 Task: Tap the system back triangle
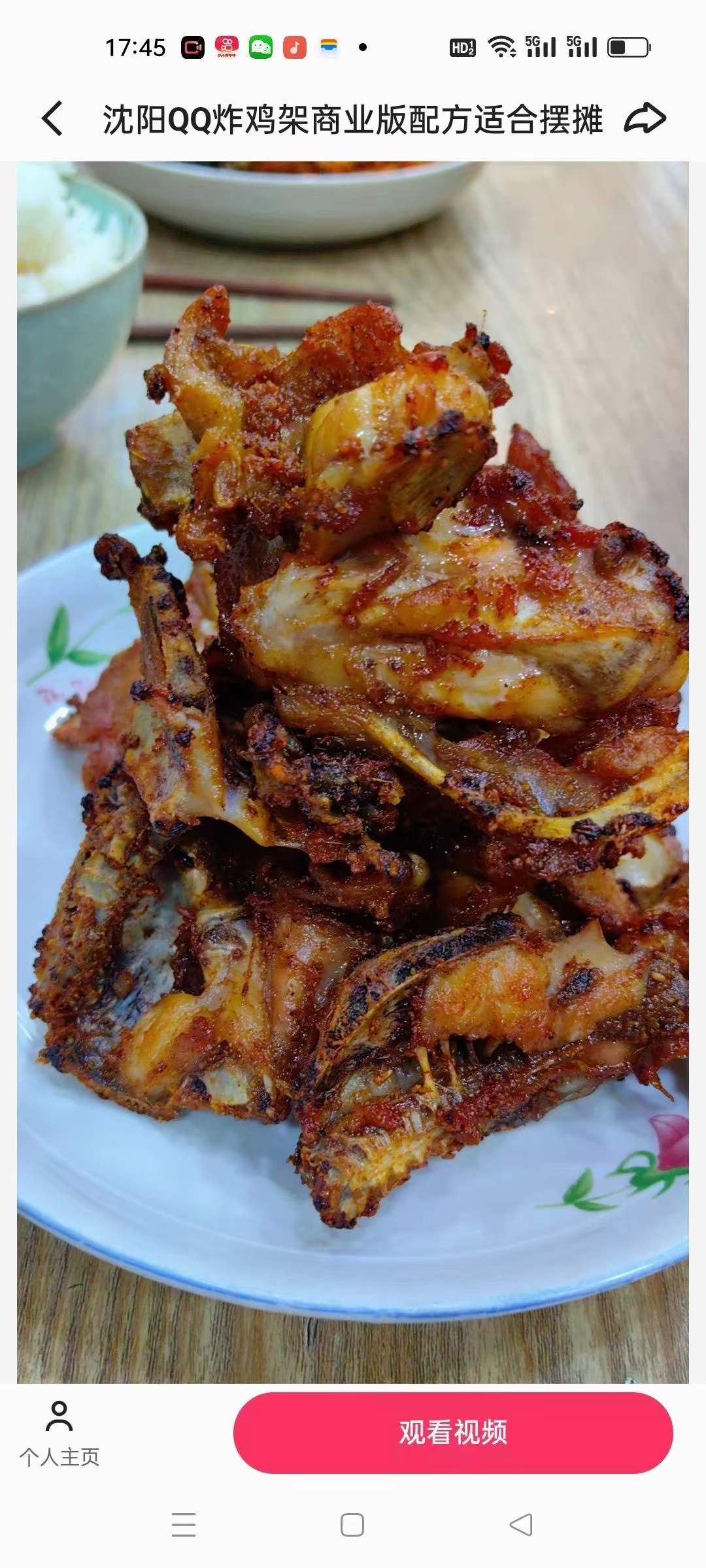click(x=521, y=1524)
